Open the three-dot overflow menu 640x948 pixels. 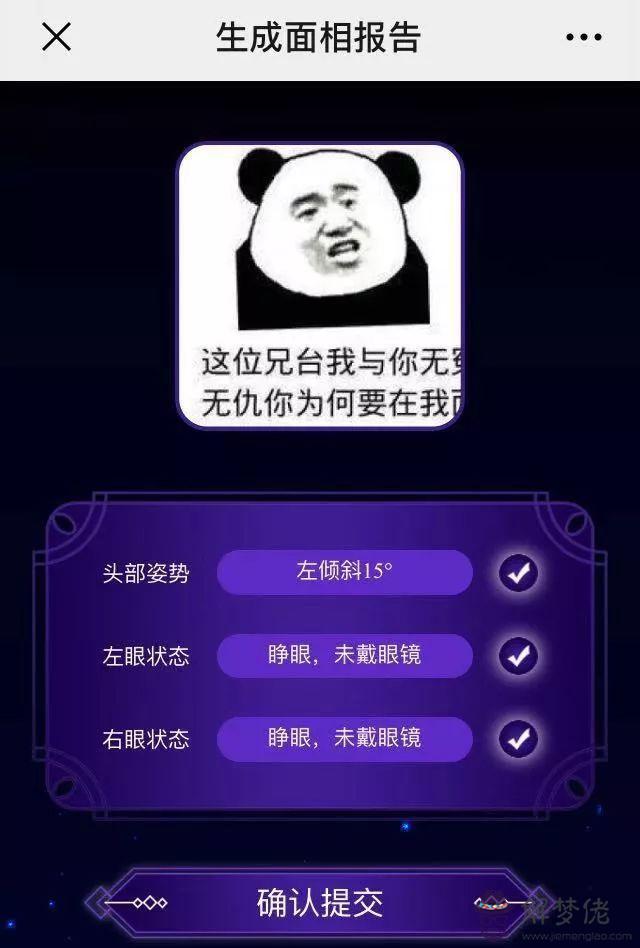tap(583, 38)
